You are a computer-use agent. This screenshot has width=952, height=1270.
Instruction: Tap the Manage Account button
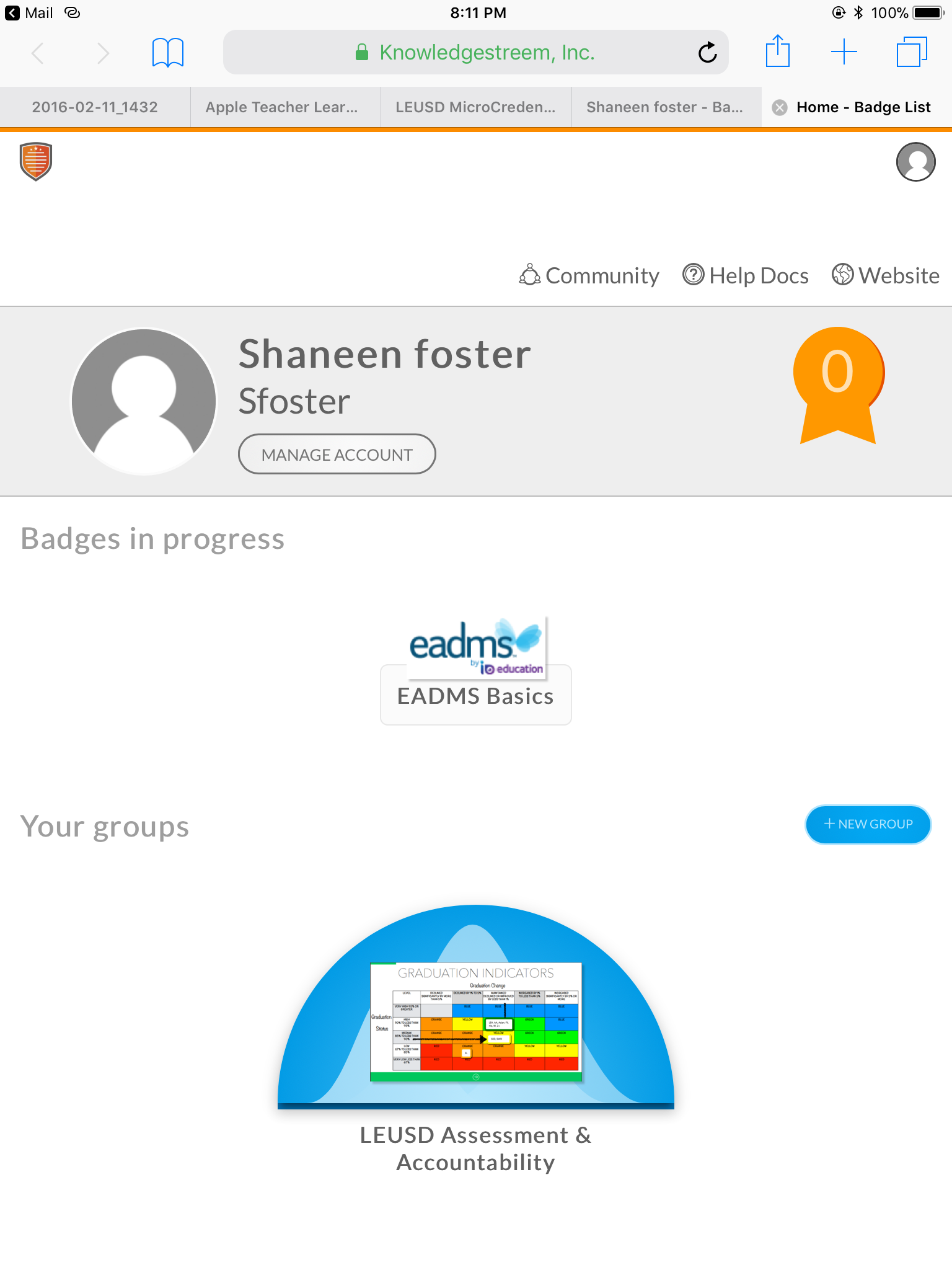[x=337, y=455]
